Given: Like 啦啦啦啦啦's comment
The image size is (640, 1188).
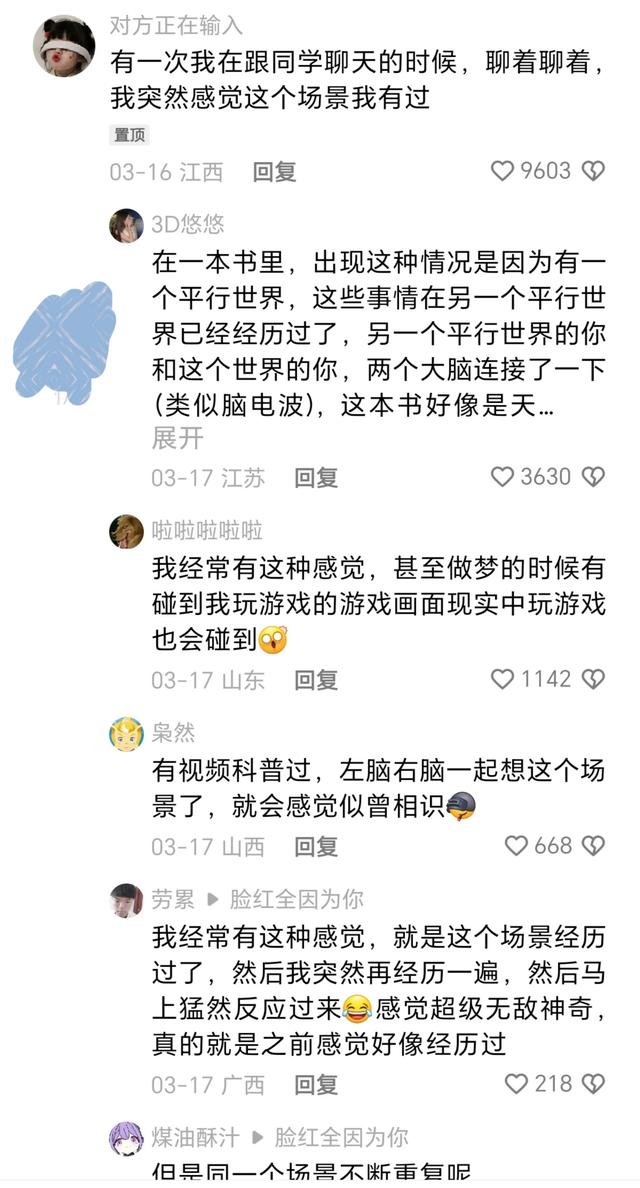Looking at the screenshot, I should tap(503, 680).
